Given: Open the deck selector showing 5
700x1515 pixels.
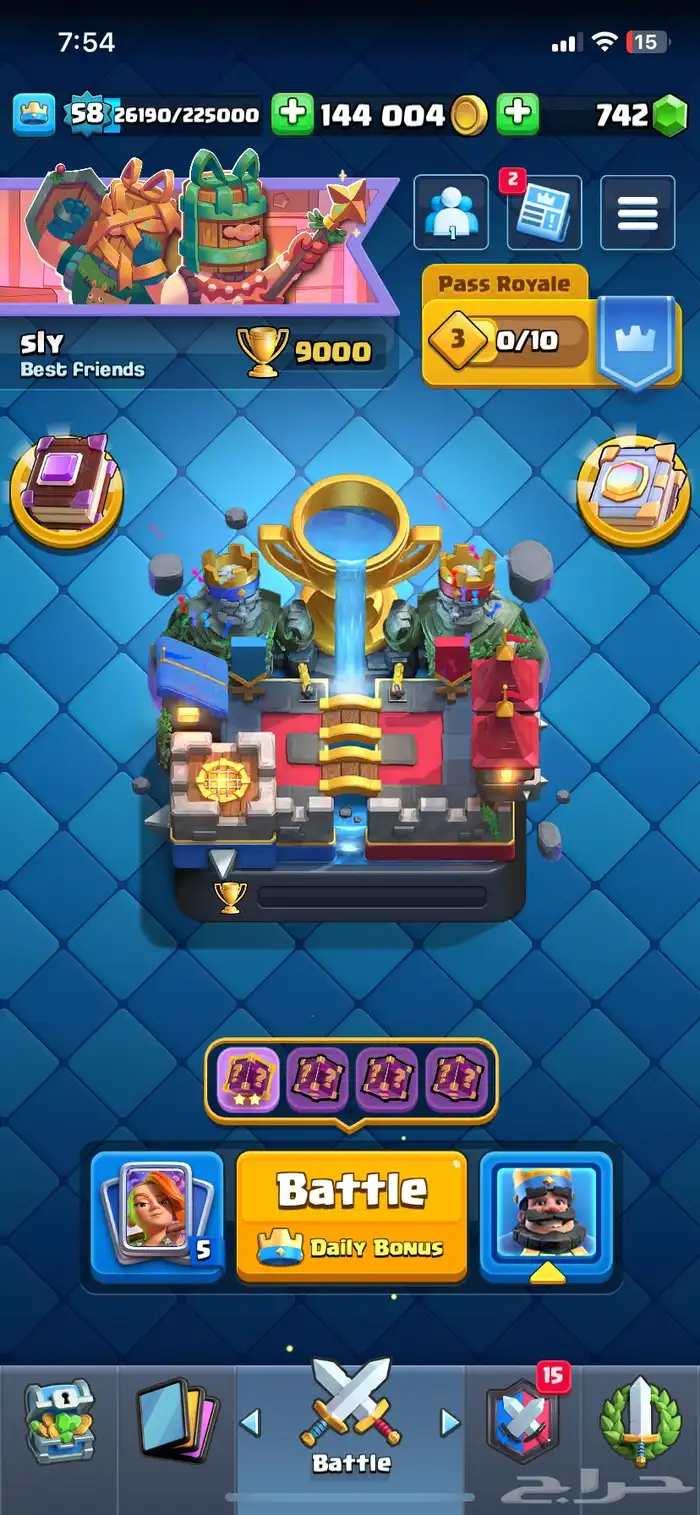Looking at the screenshot, I should (x=157, y=1215).
